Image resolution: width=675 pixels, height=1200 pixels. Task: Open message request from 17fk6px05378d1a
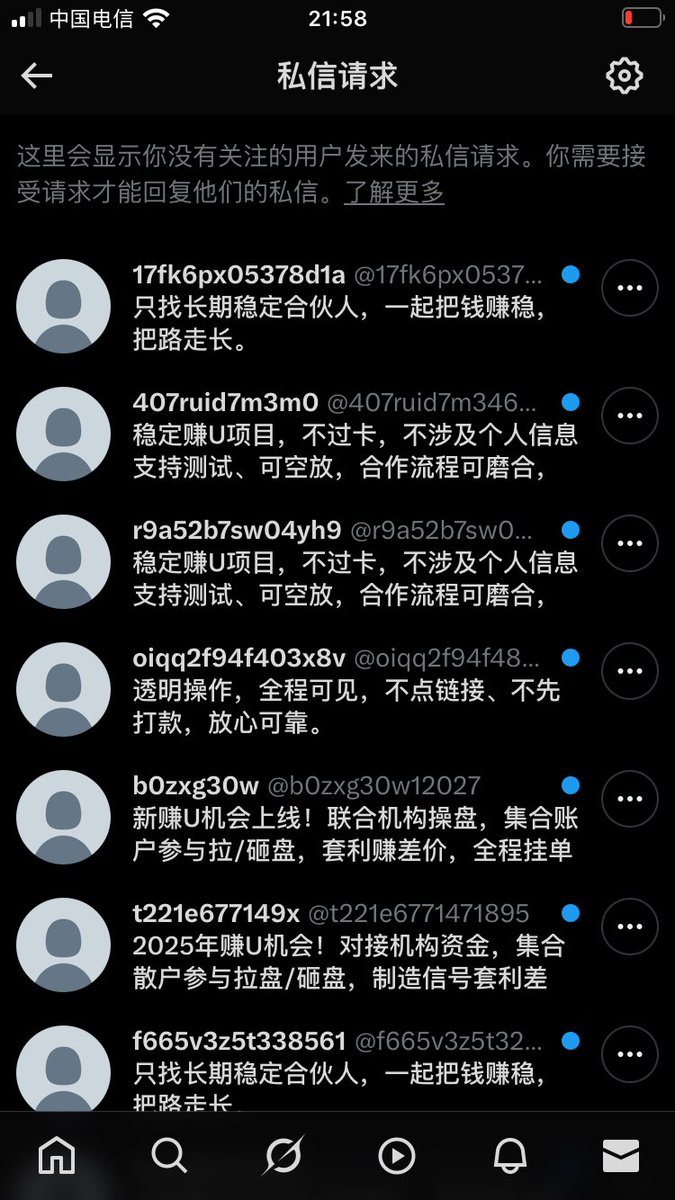tap(340, 307)
